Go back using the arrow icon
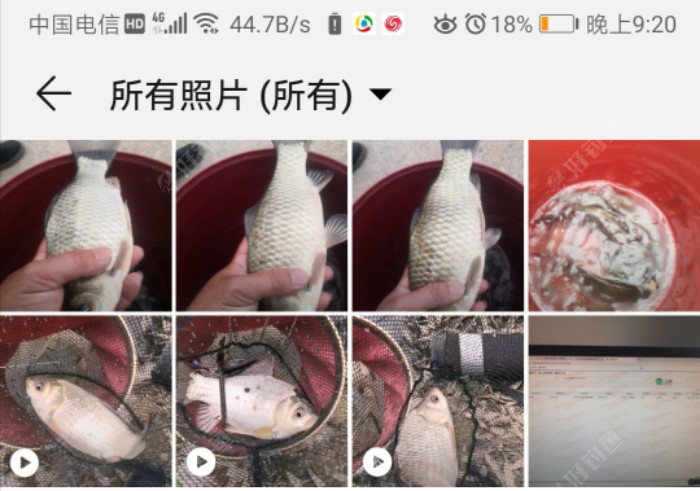Viewport: 700px width, 491px height. (x=53, y=94)
